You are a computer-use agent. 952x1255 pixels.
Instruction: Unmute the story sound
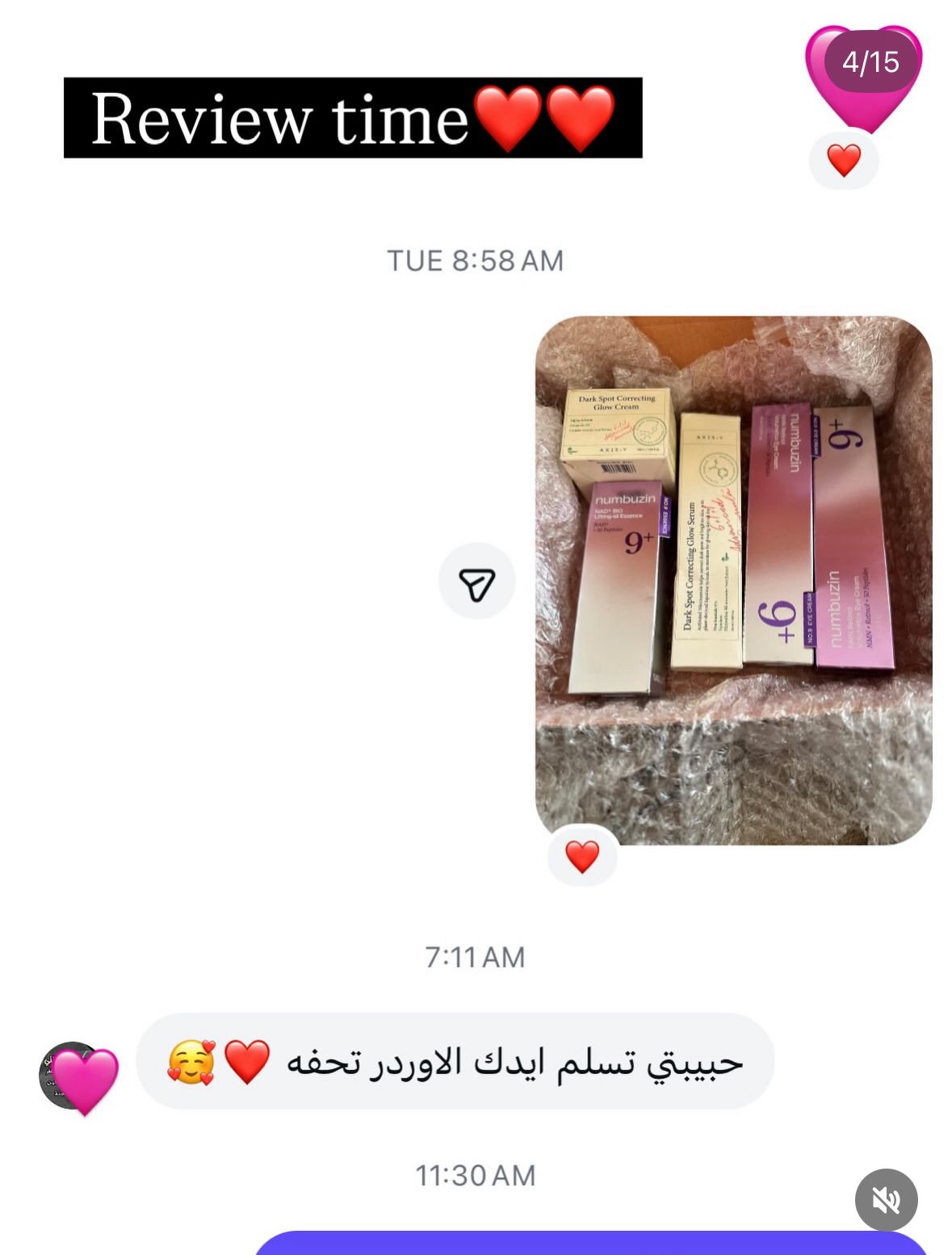(886, 1200)
